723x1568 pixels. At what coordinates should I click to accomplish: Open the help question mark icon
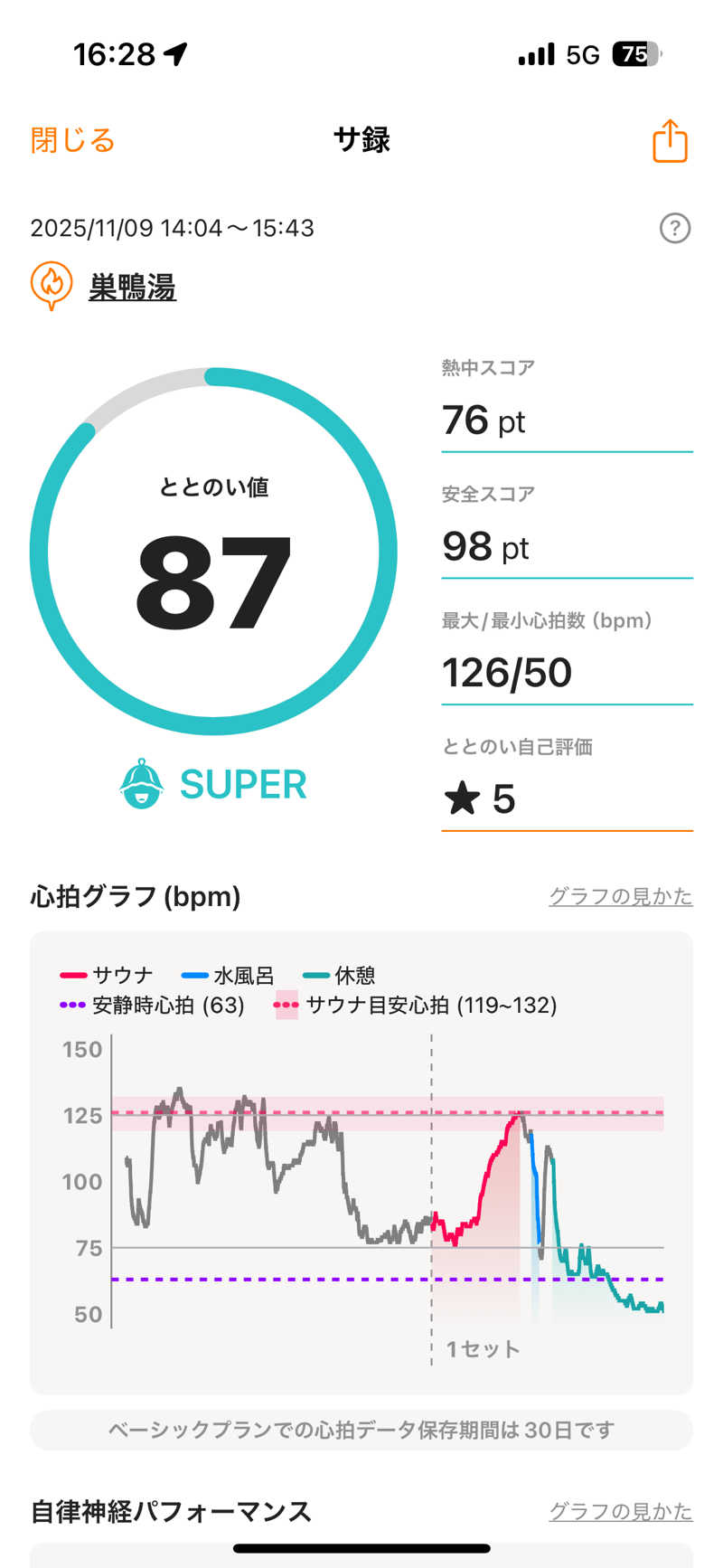675,228
